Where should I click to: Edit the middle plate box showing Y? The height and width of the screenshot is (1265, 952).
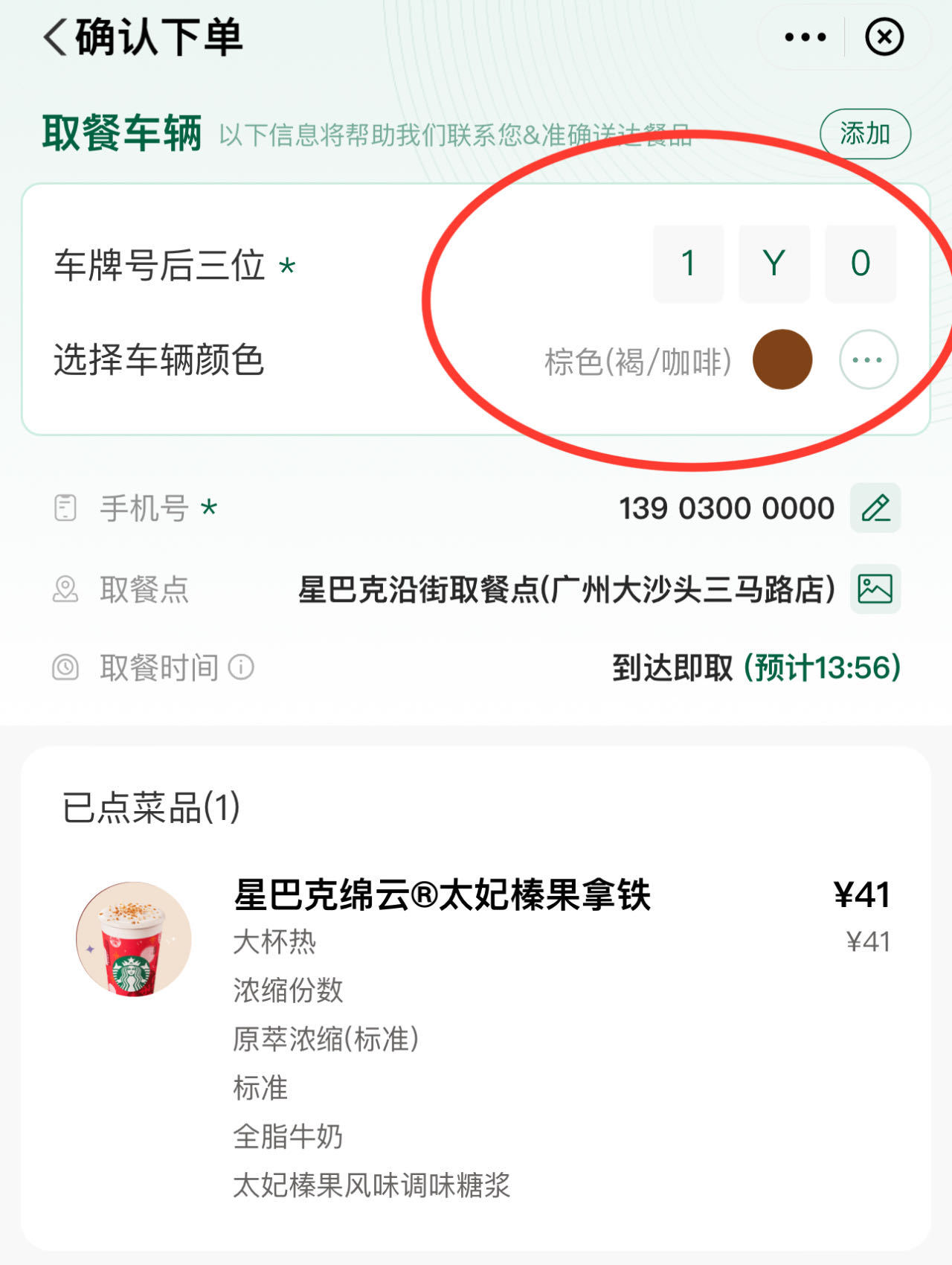[x=774, y=263]
